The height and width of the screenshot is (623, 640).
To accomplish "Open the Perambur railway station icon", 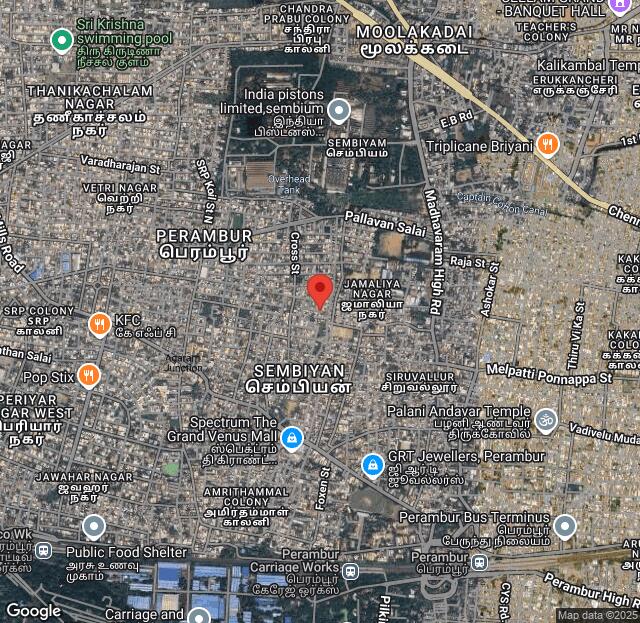I will click(x=479, y=563).
